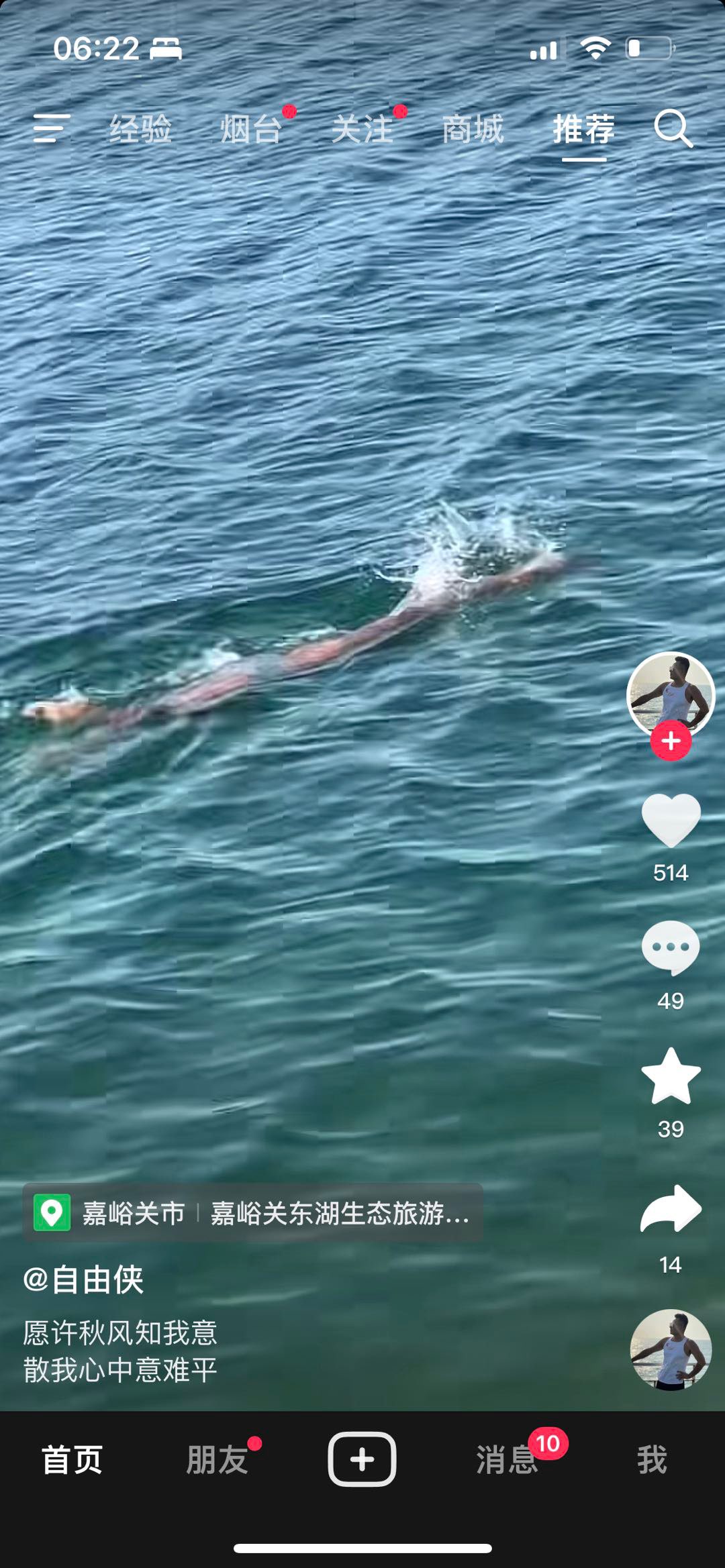Viewport: 725px width, 1568px height.
Task: Switch to the 关注 tab
Action: [362, 129]
